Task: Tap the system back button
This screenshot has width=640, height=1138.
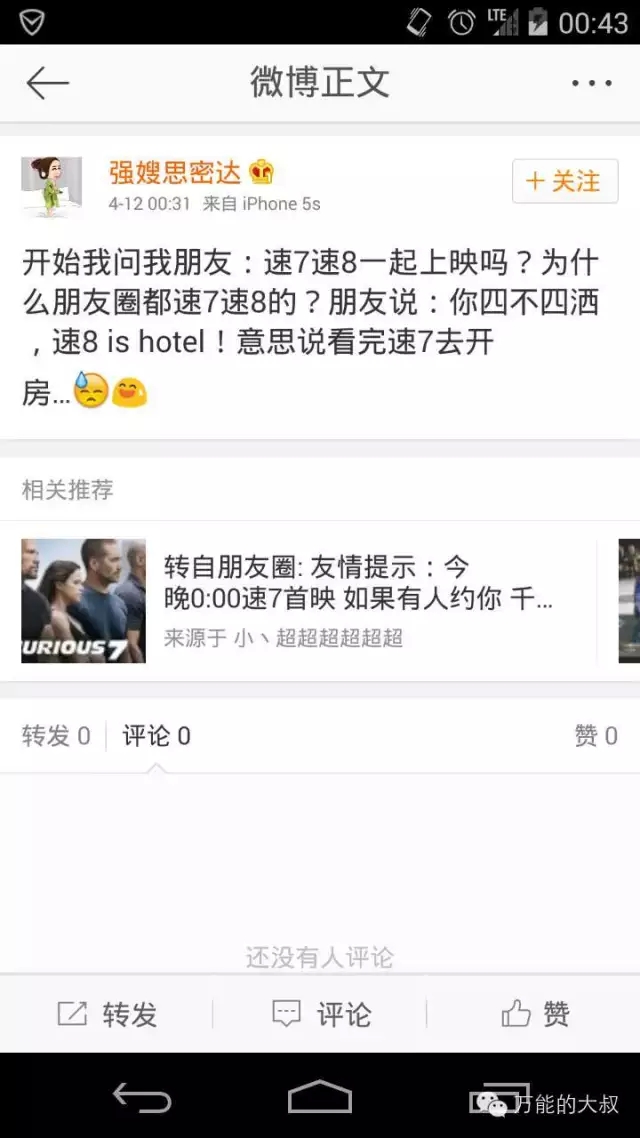Action: point(142,1097)
